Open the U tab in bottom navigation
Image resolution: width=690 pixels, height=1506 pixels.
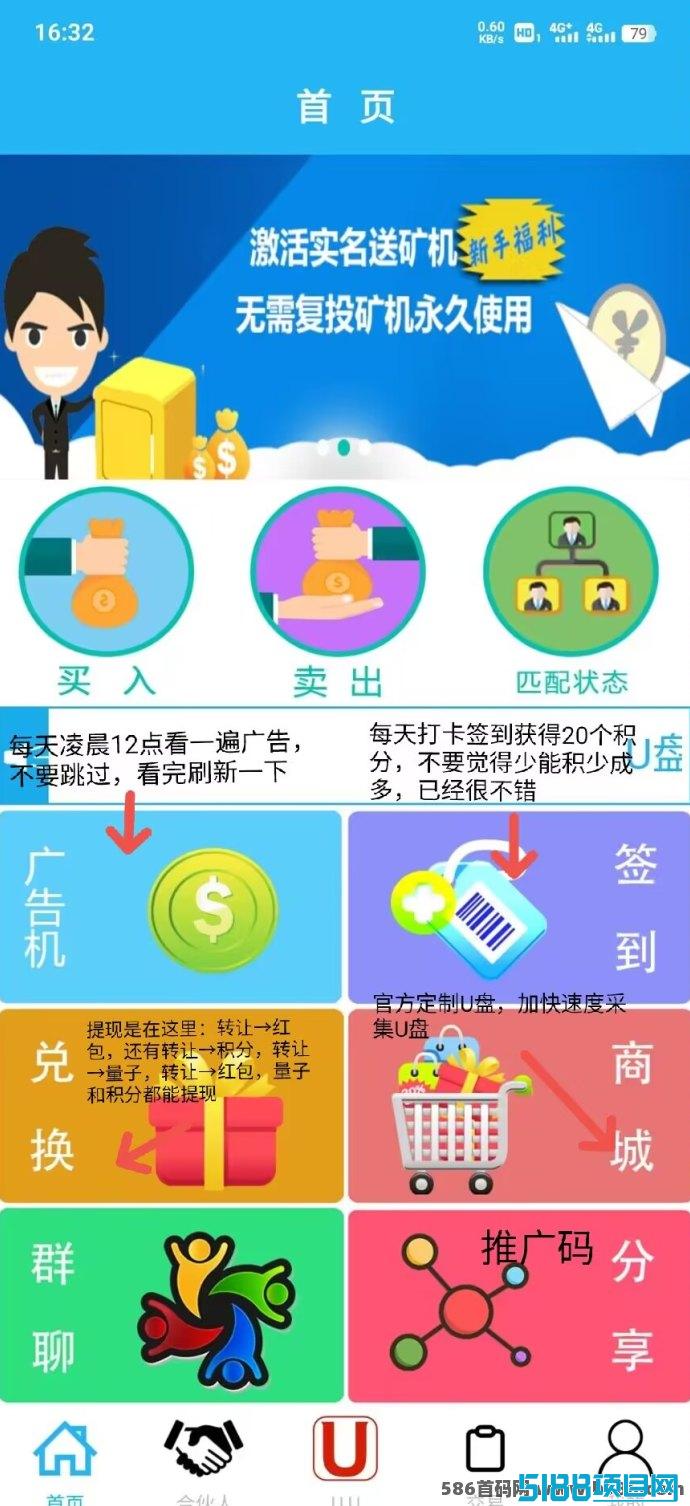(345, 1459)
